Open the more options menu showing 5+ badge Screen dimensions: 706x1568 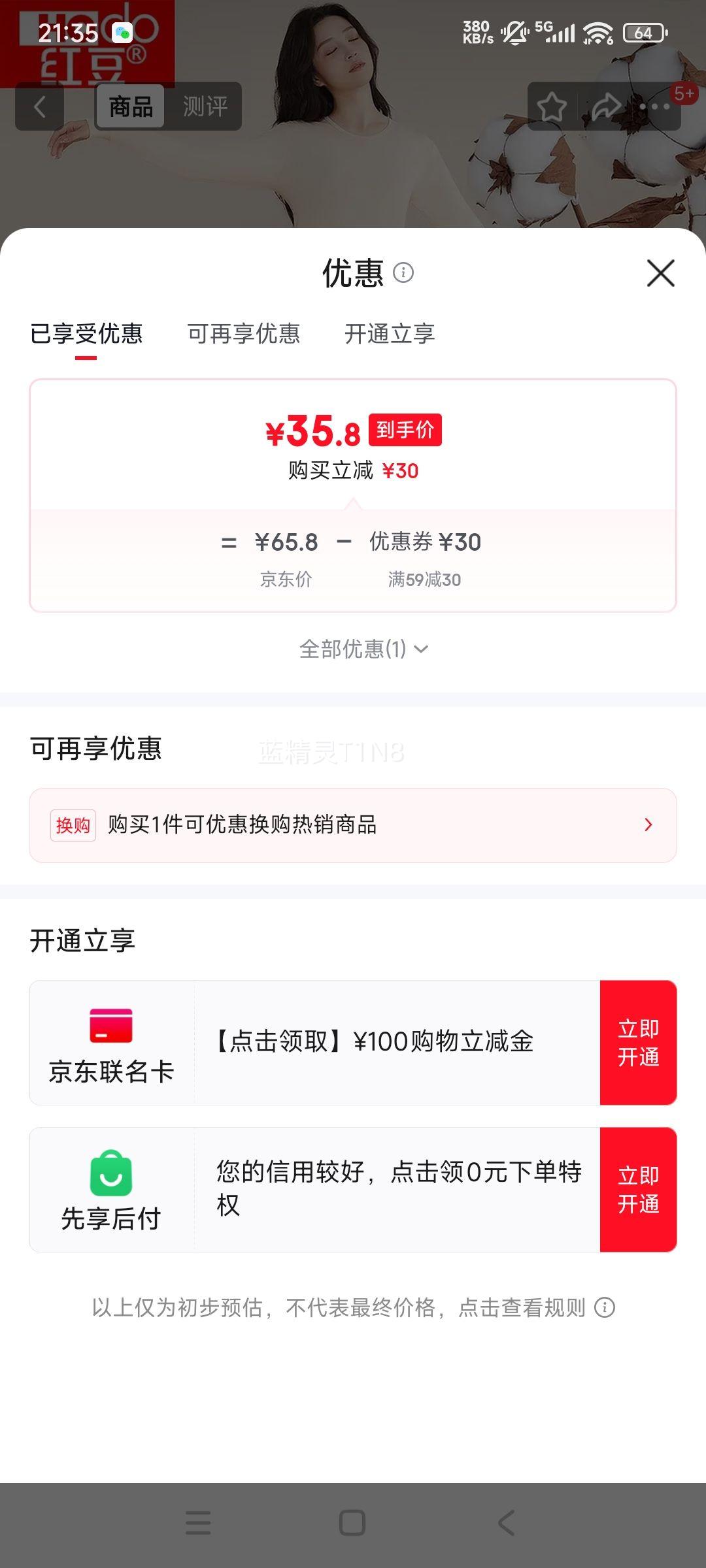654,106
